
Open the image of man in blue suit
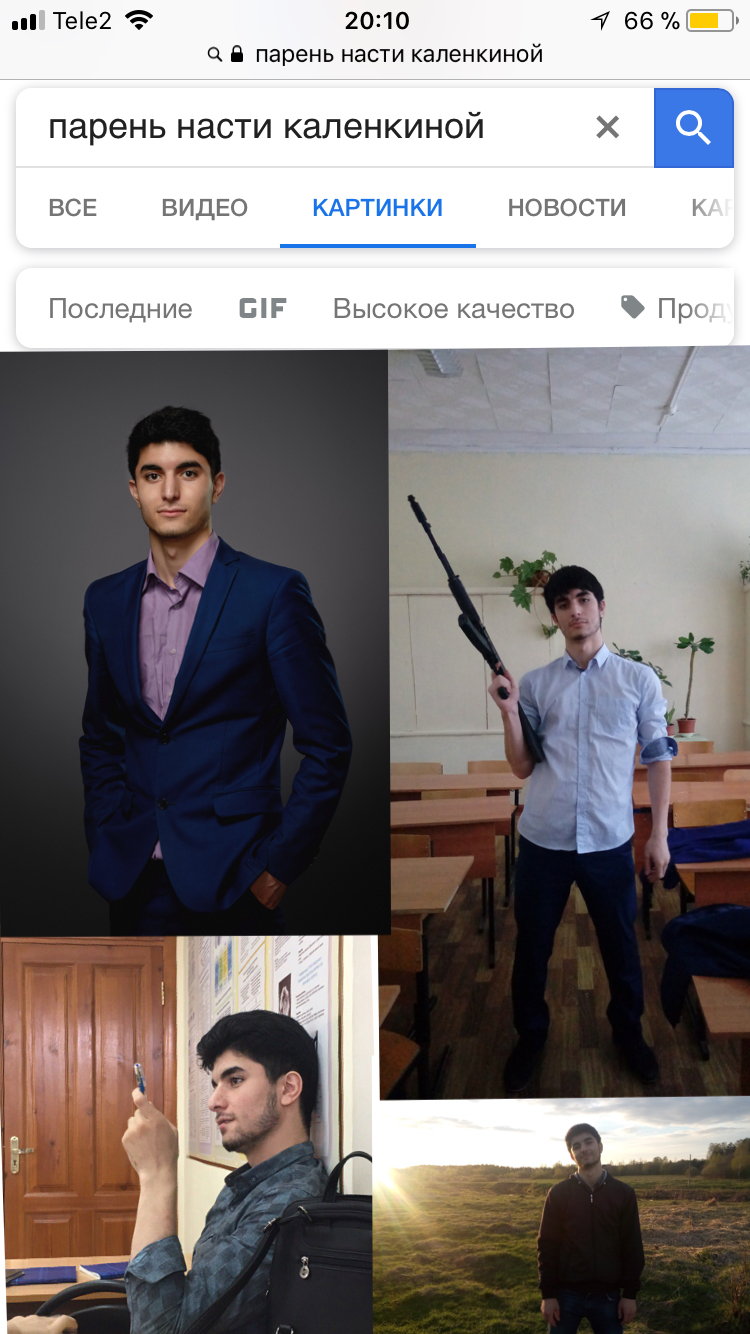pos(194,642)
